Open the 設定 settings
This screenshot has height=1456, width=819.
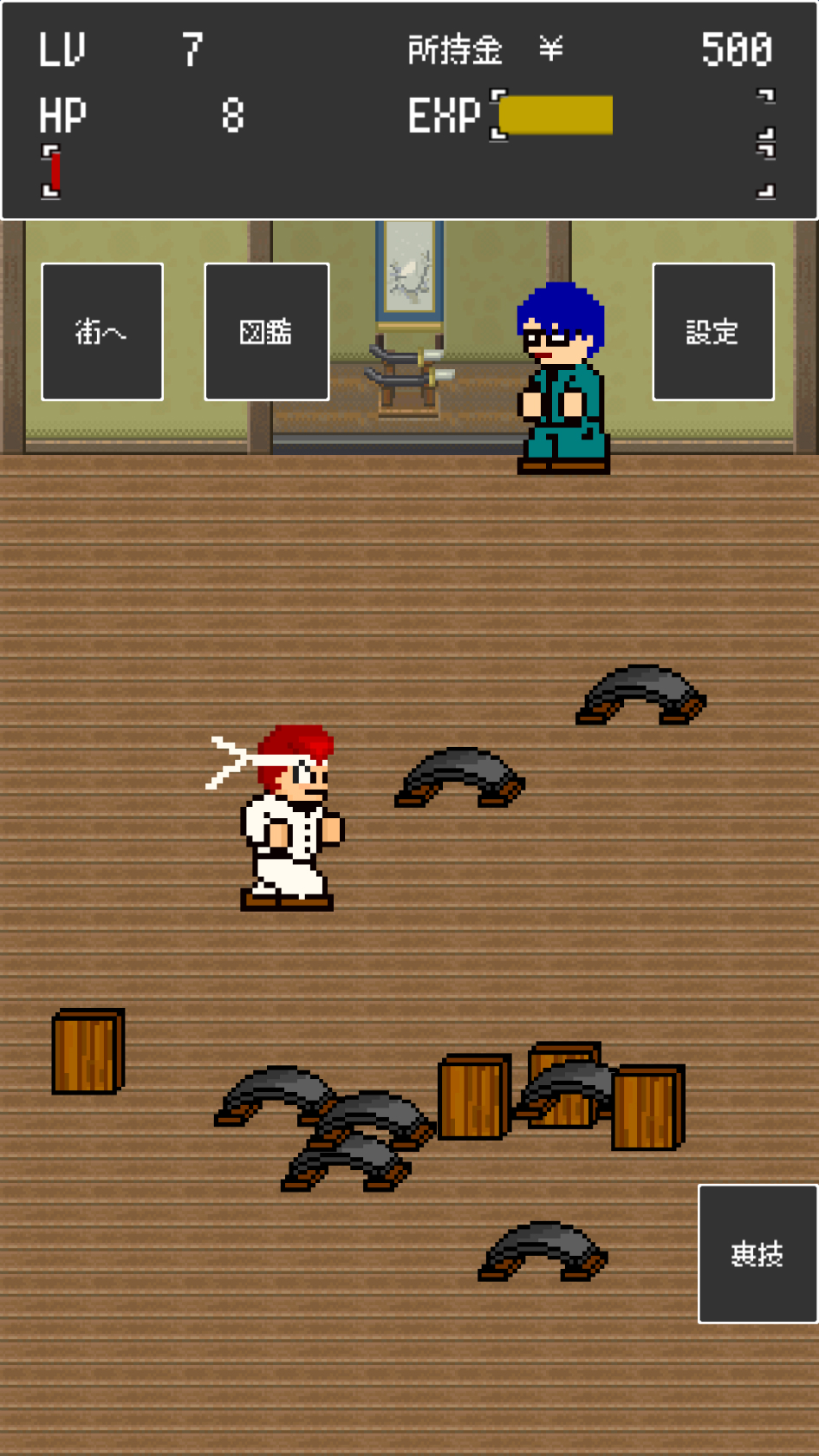click(712, 332)
